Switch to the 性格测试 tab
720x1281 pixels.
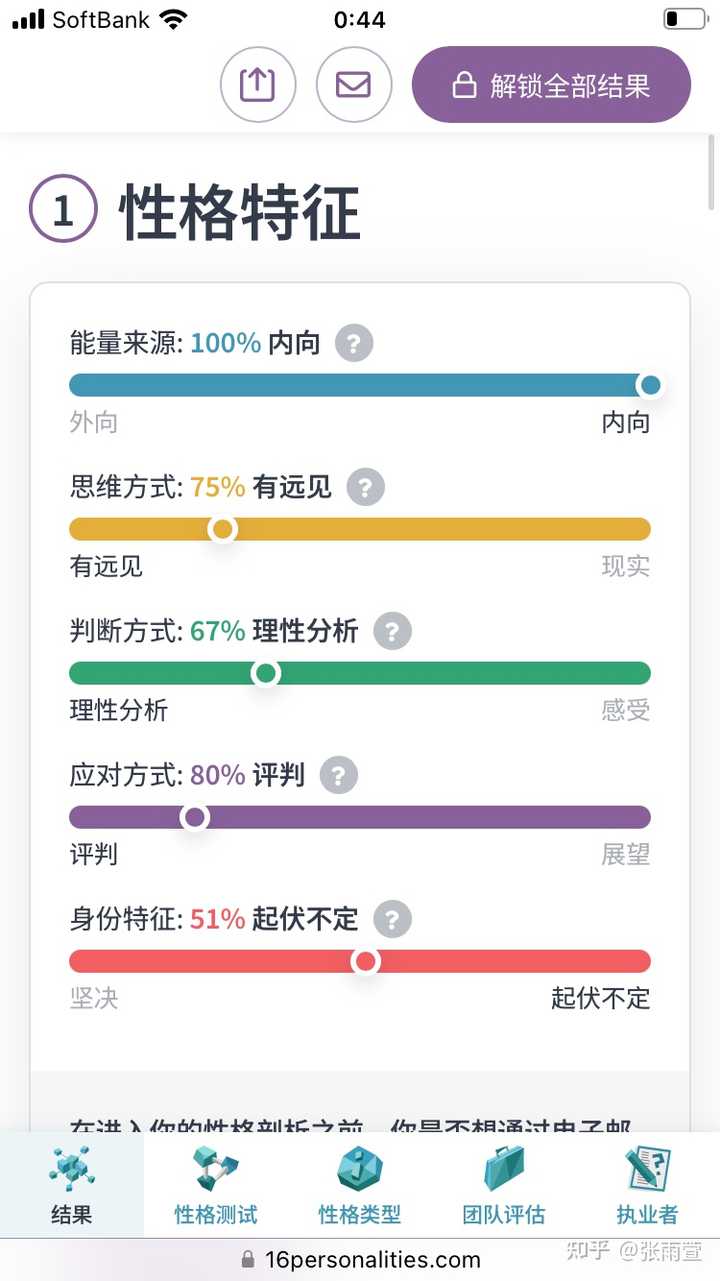pos(213,1185)
